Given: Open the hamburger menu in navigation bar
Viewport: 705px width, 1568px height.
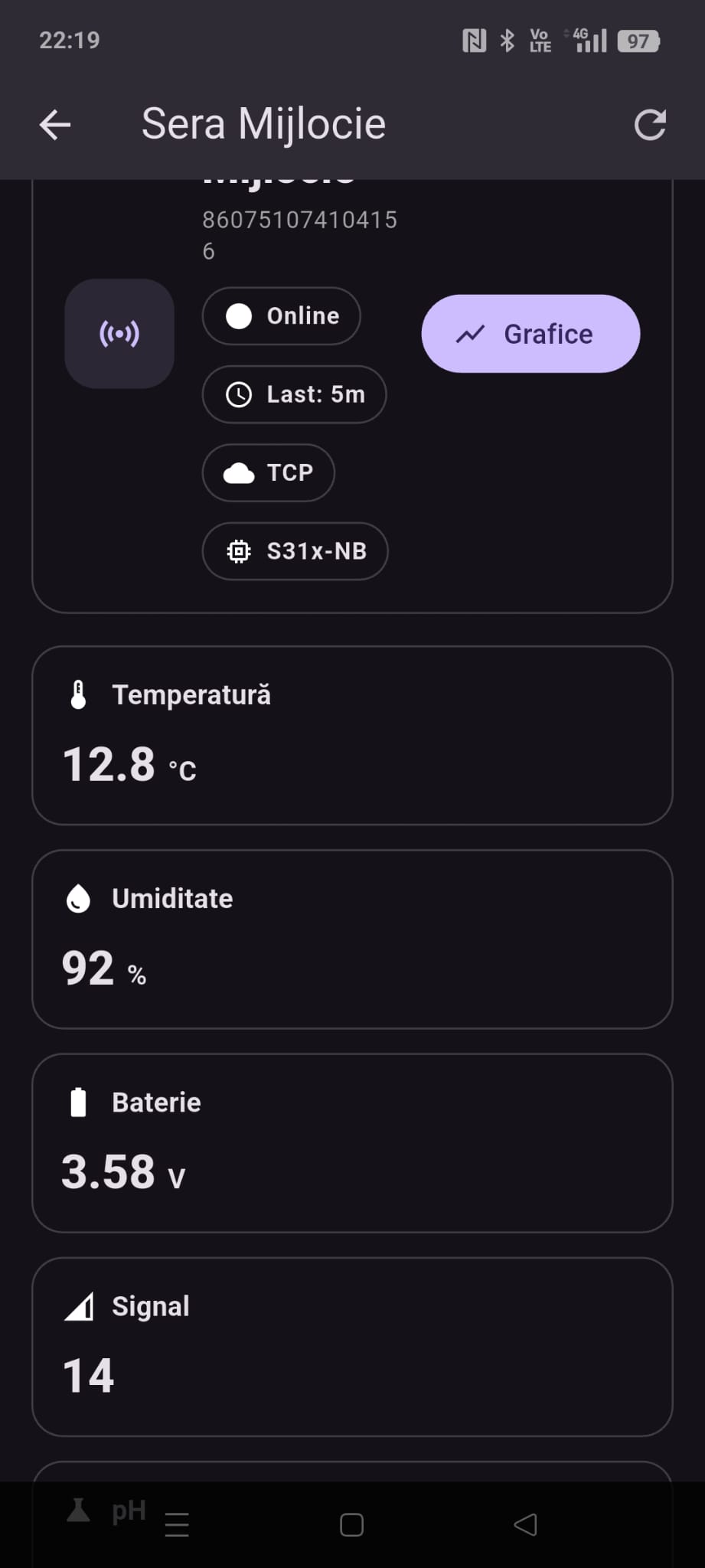Looking at the screenshot, I should point(176,1524).
